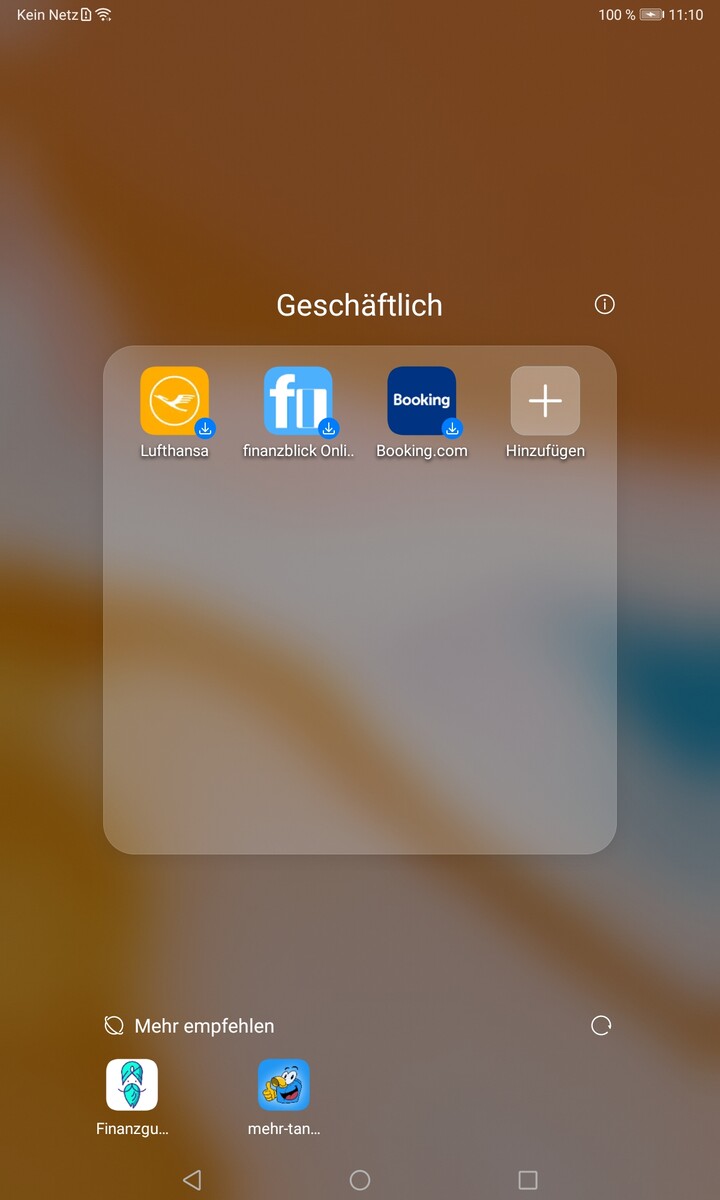Tap Hinzufügen to add apps
Viewport: 720px width, 1200px height.
pyautogui.click(x=545, y=401)
